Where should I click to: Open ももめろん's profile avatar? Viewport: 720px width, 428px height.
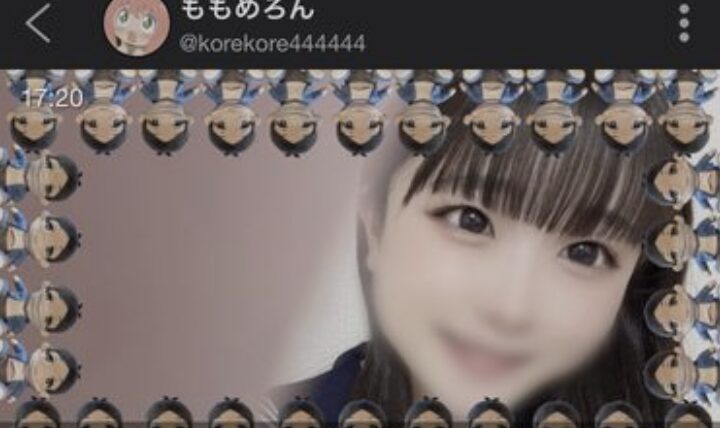pos(137,25)
